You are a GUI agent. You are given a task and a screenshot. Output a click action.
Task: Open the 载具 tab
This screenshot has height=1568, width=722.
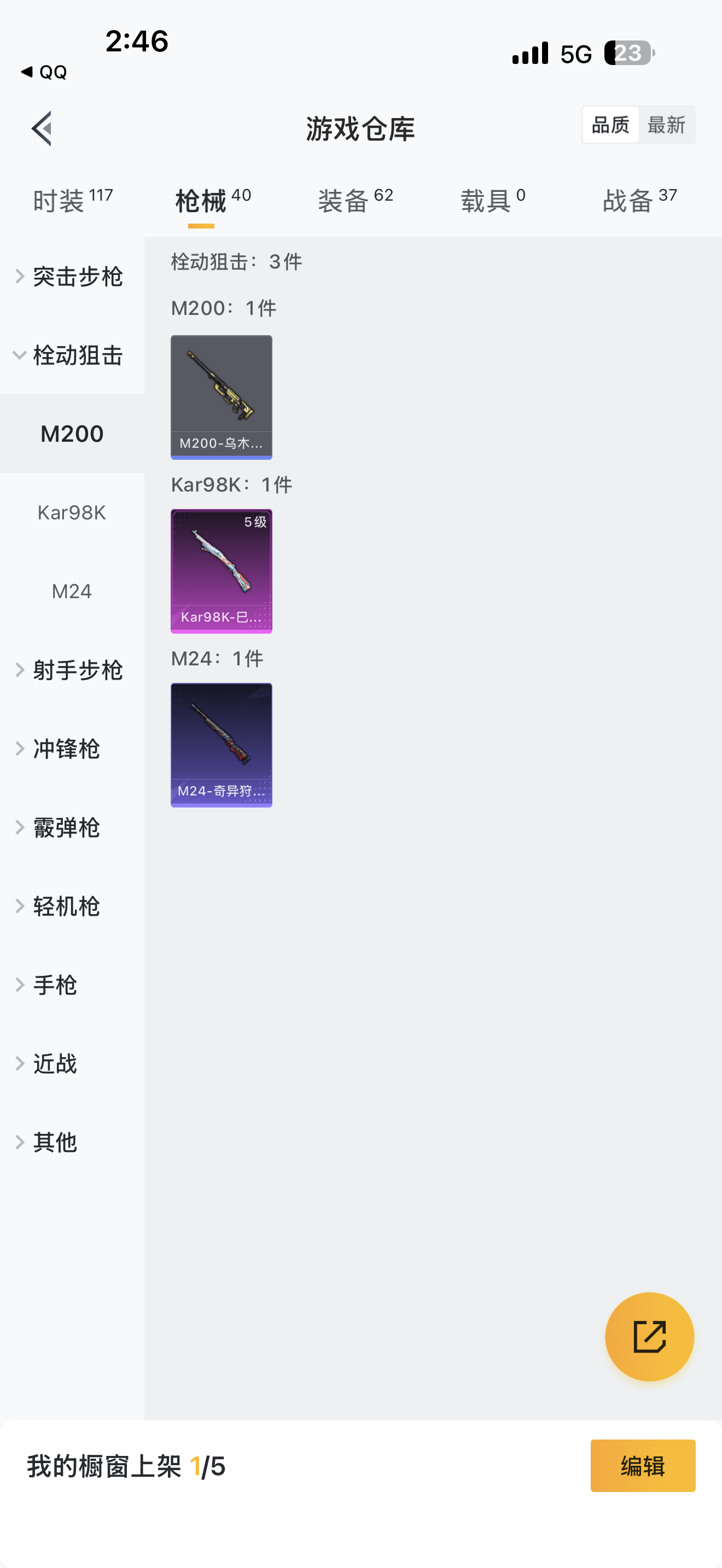(x=492, y=200)
